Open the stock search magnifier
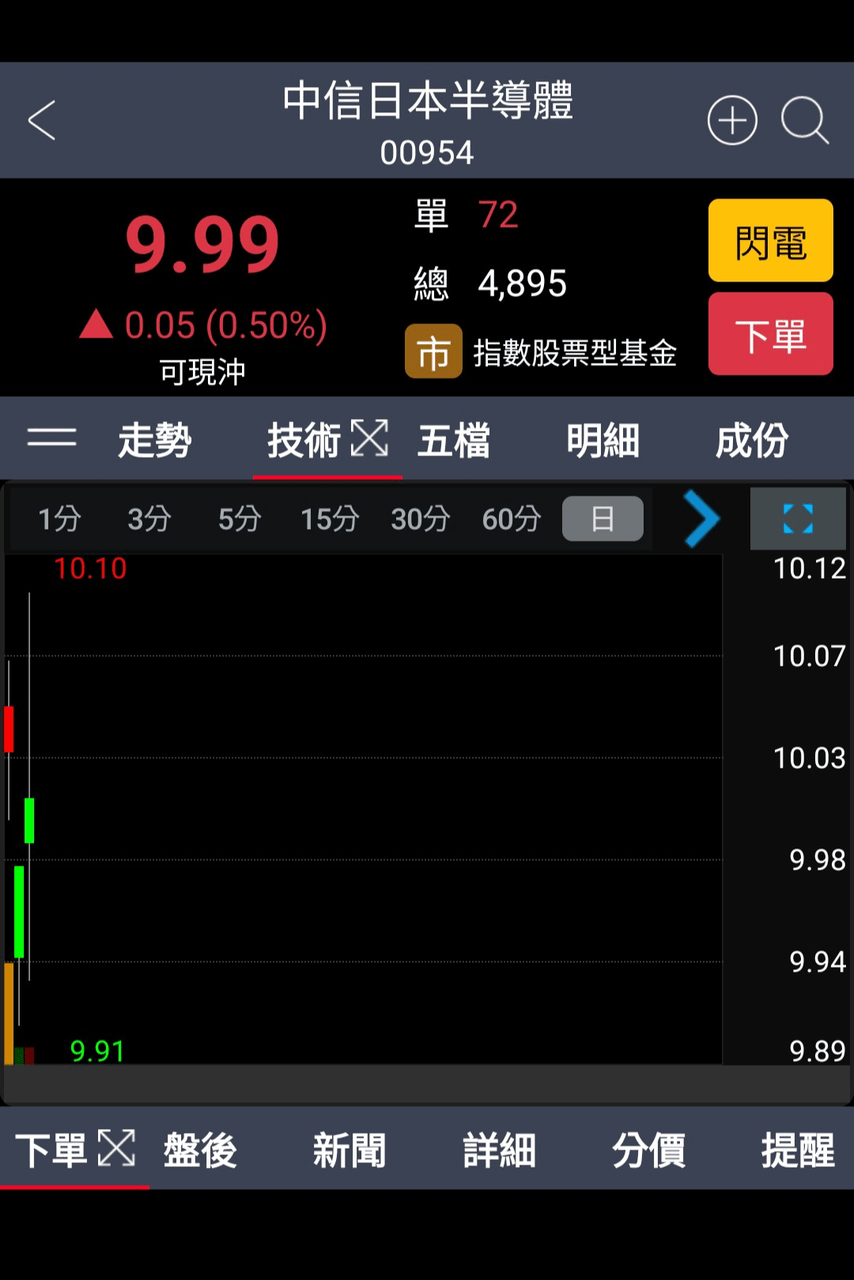 (x=805, y=120)
